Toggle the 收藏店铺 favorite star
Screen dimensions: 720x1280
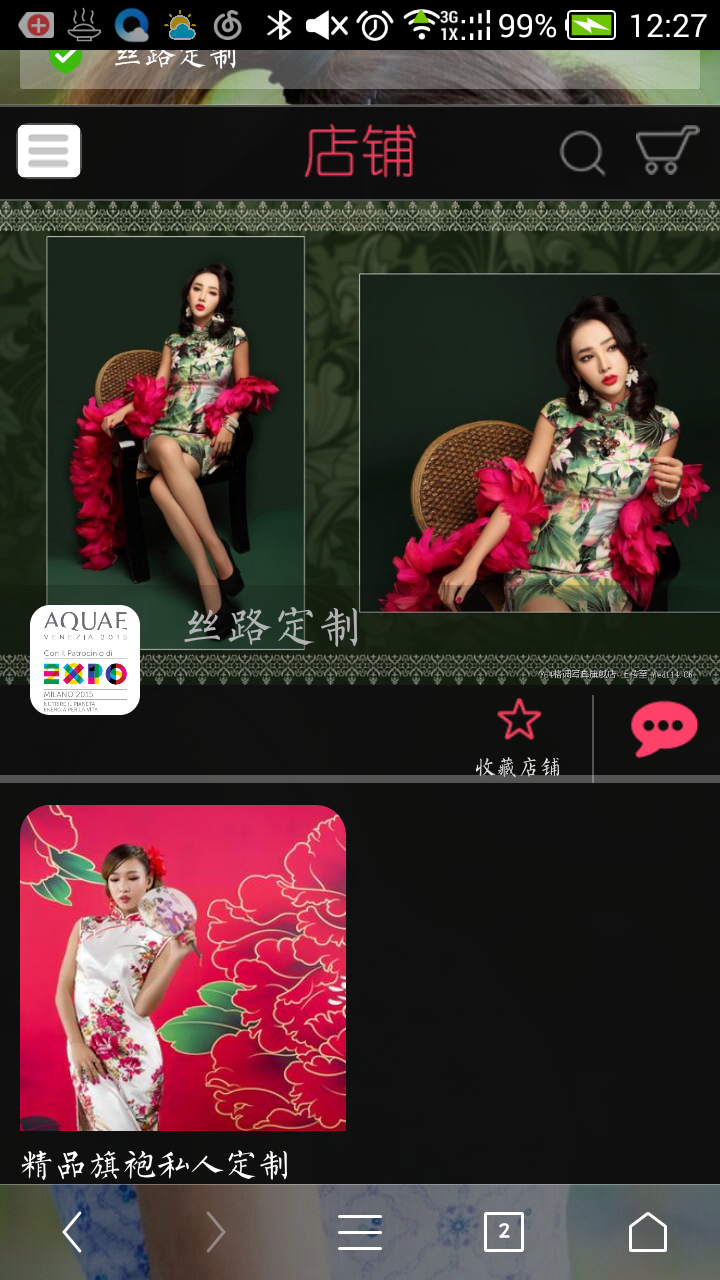pyautogui.click(x=519, y=718)
